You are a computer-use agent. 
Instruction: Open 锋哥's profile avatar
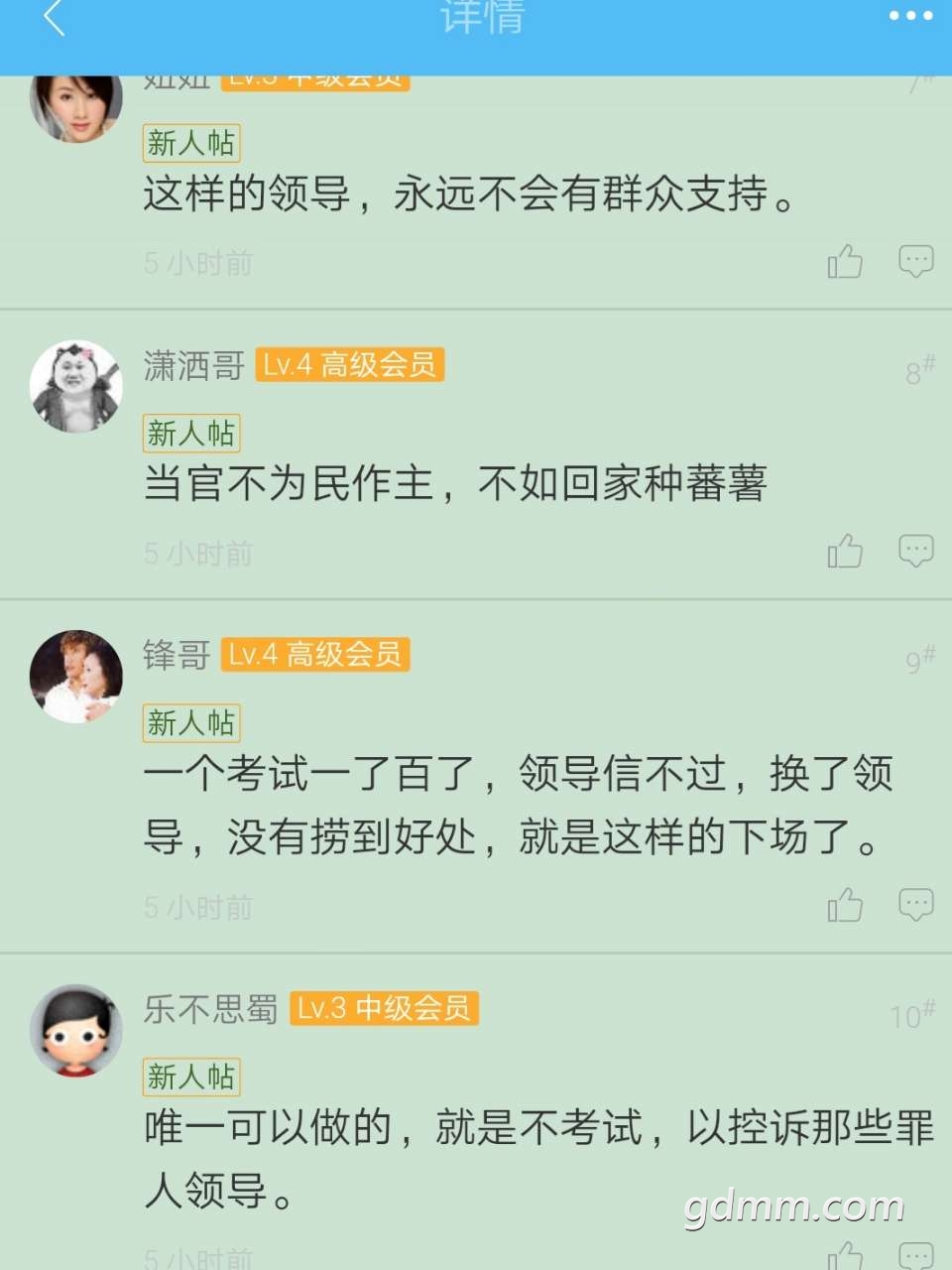(76, 677)
